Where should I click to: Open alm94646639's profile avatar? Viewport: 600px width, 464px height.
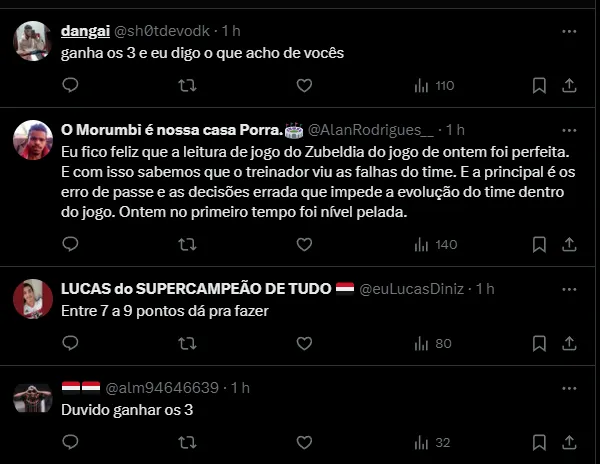33,397
